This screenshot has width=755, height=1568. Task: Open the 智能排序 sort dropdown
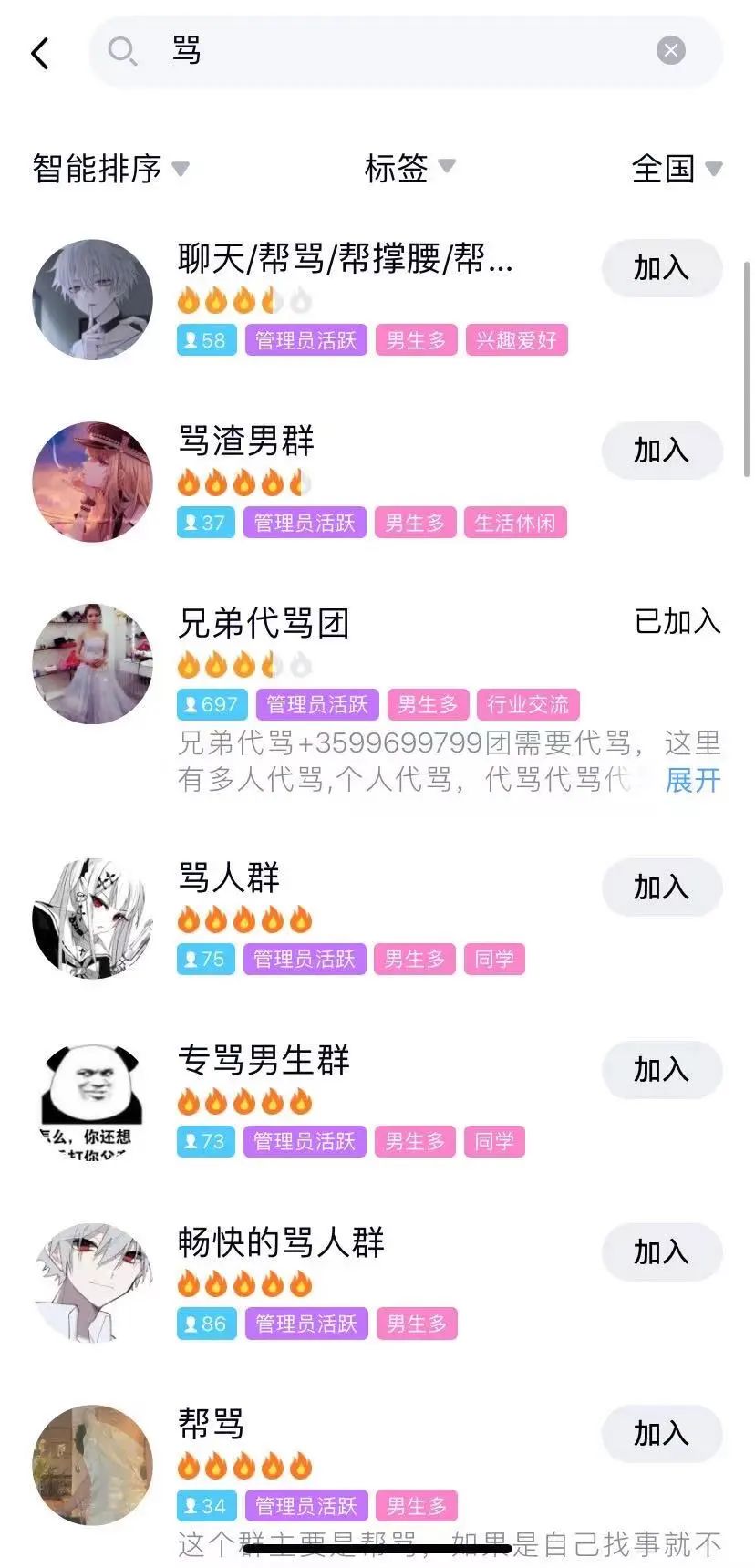click(109, 169)
